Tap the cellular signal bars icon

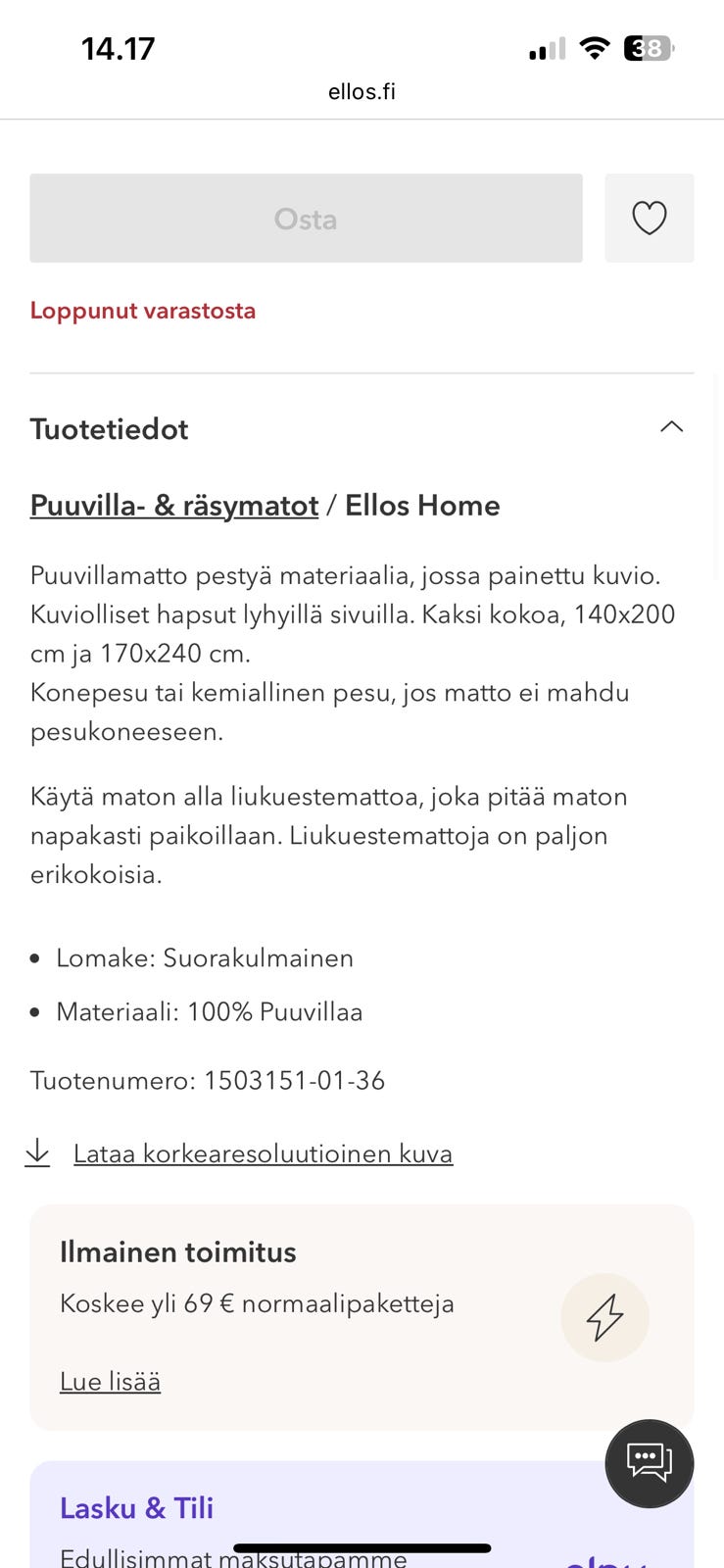point(546,48)
